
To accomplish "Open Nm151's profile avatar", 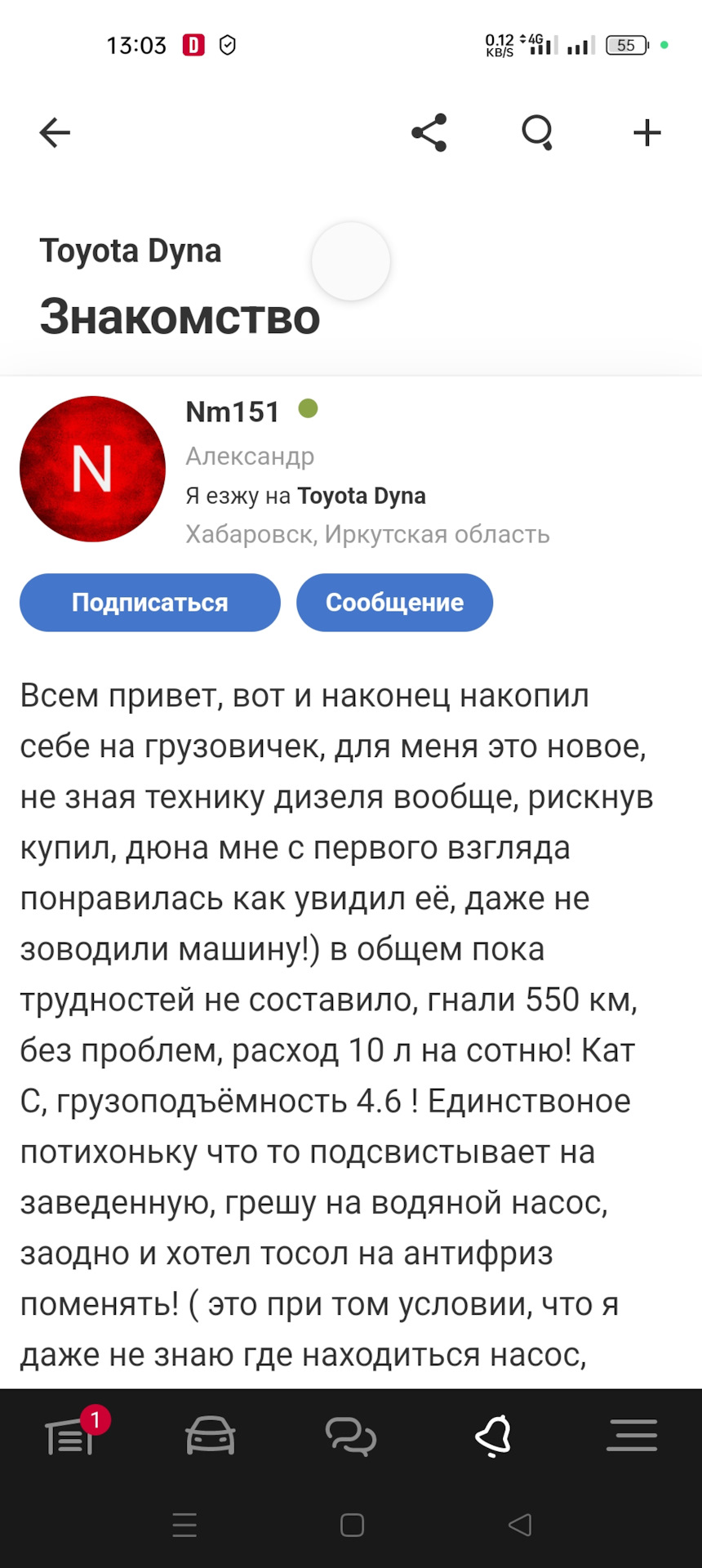I will pos(92,469).
